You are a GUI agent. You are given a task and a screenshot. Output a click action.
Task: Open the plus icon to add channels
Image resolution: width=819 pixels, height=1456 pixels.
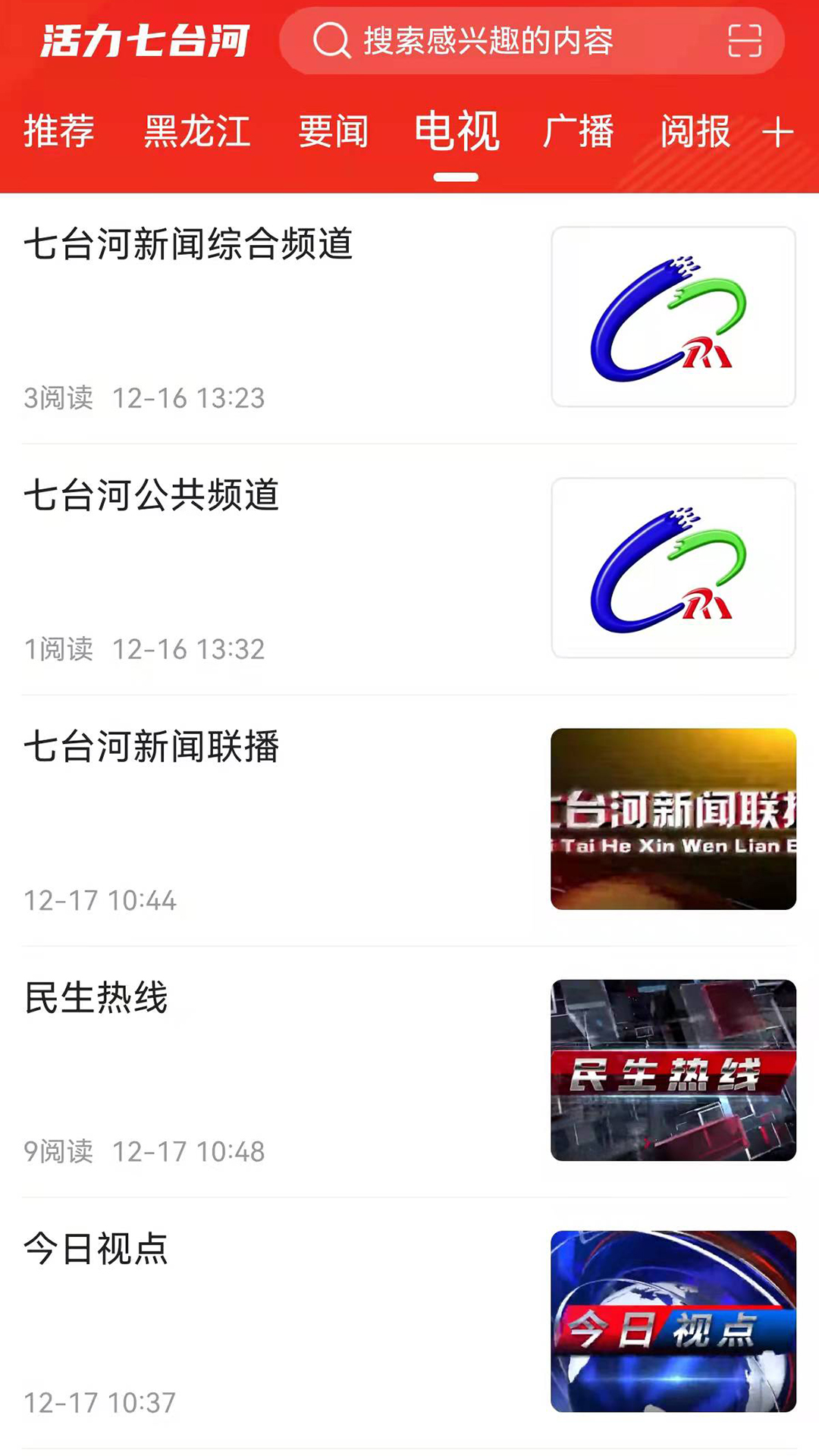[x=777, y=132]
